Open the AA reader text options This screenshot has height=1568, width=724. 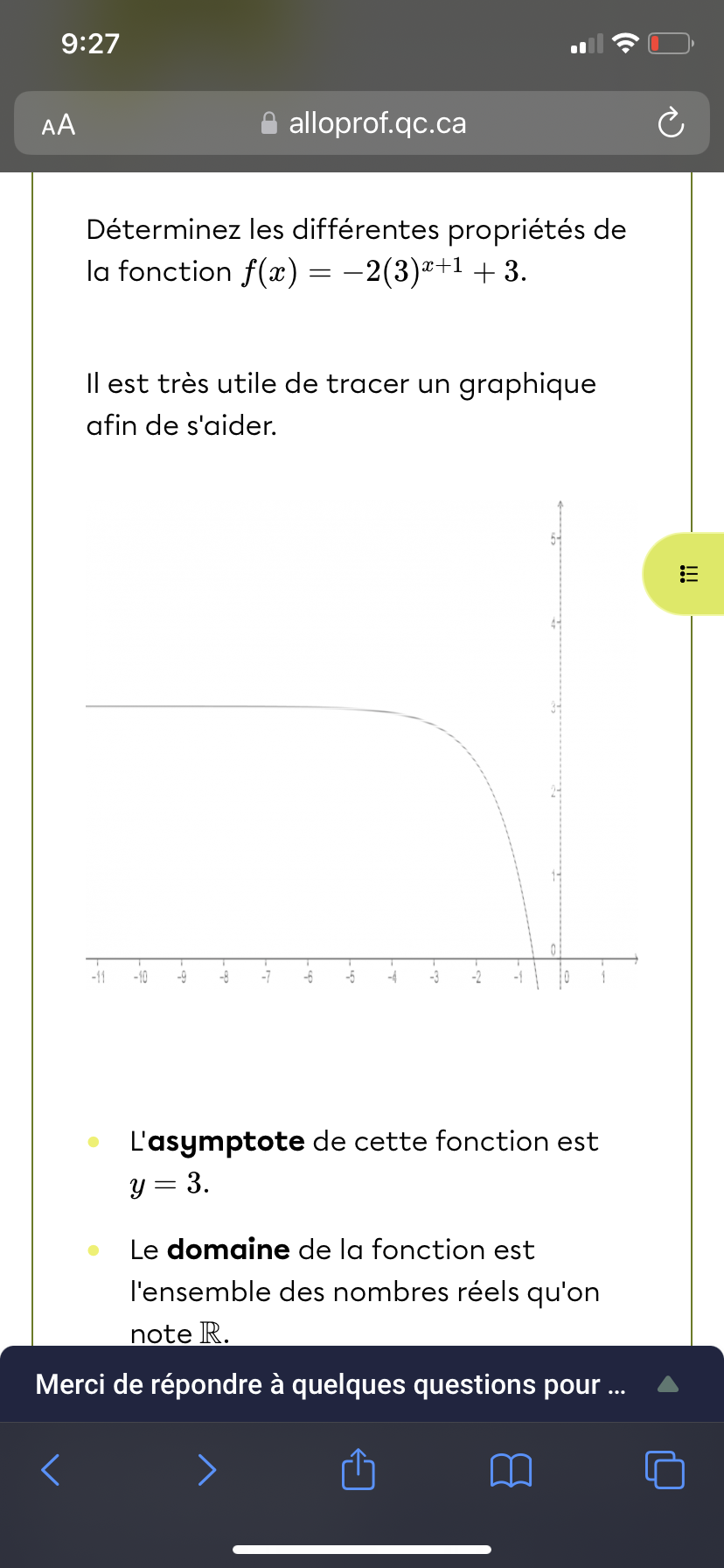coord(59,125)
